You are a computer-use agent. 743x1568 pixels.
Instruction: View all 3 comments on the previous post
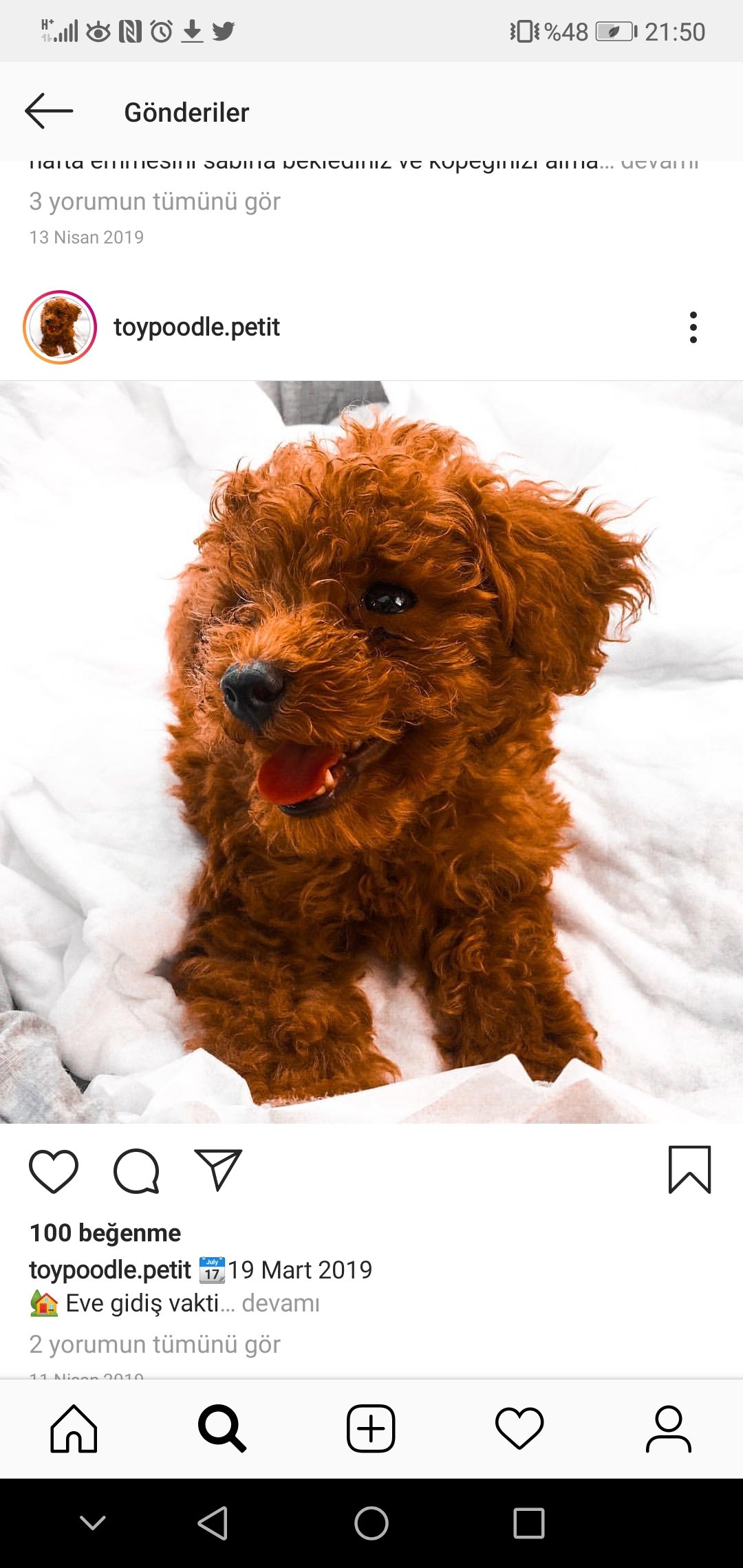pos(155,202)
